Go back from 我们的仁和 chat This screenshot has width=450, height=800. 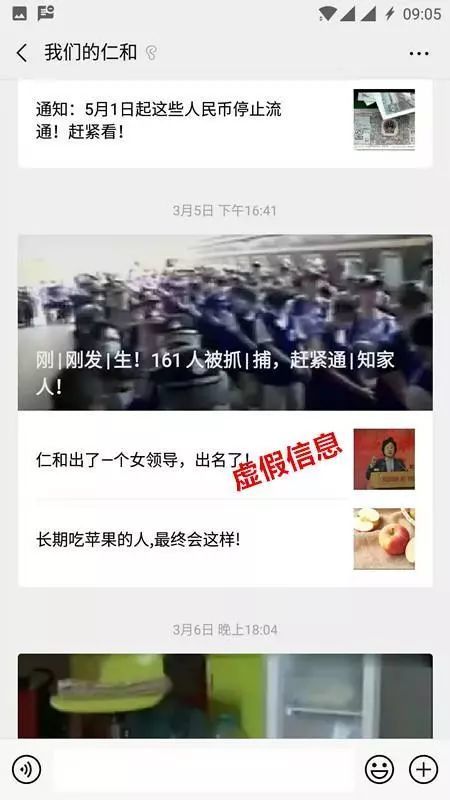point(22,53)
